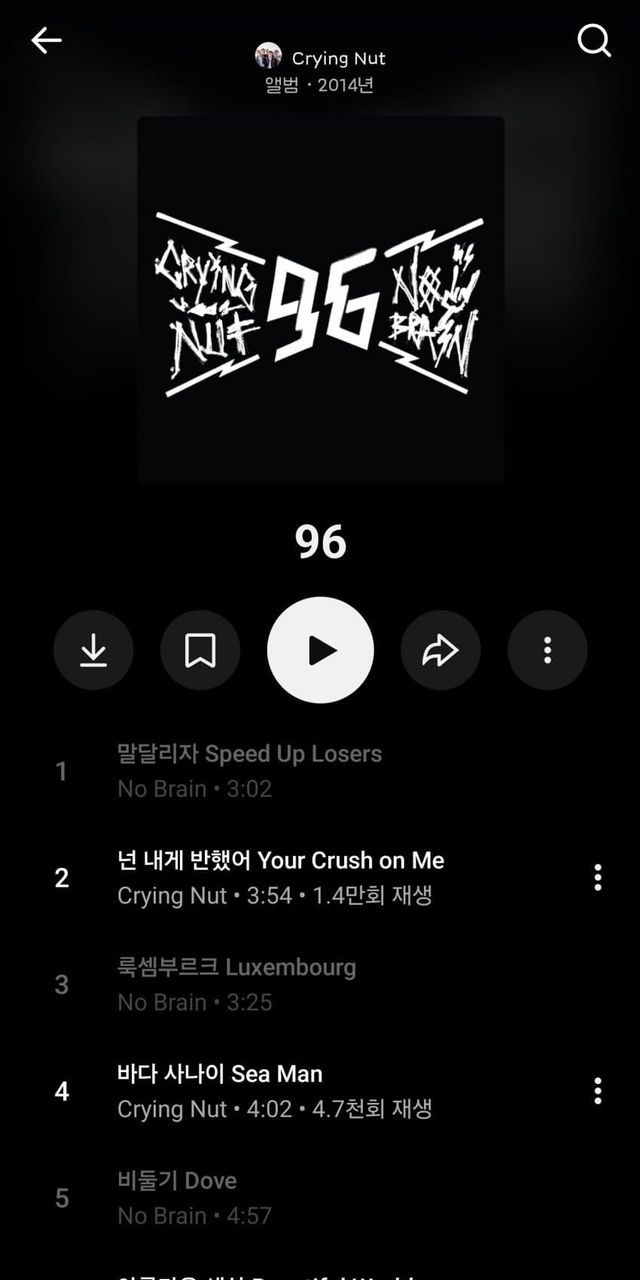Save the 96 album to library
The width and height of the screenshot is (640, 1280).
pyautogui.click(x=200, y=651)
